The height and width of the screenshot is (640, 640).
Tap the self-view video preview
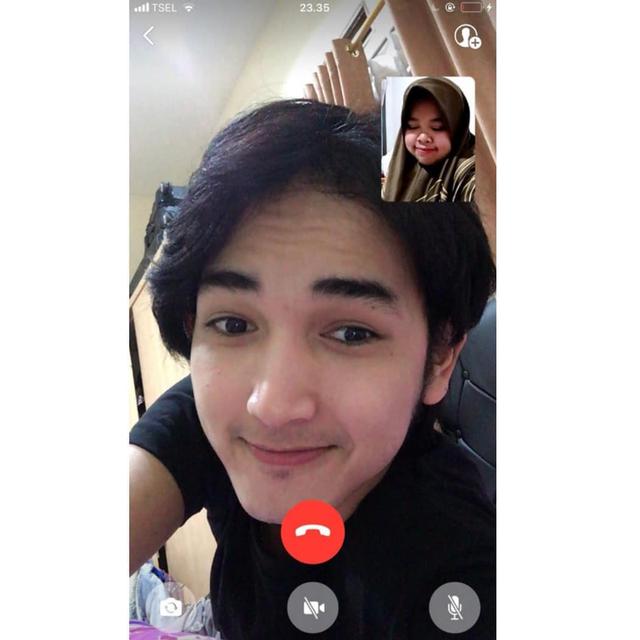tap(428, 139)
